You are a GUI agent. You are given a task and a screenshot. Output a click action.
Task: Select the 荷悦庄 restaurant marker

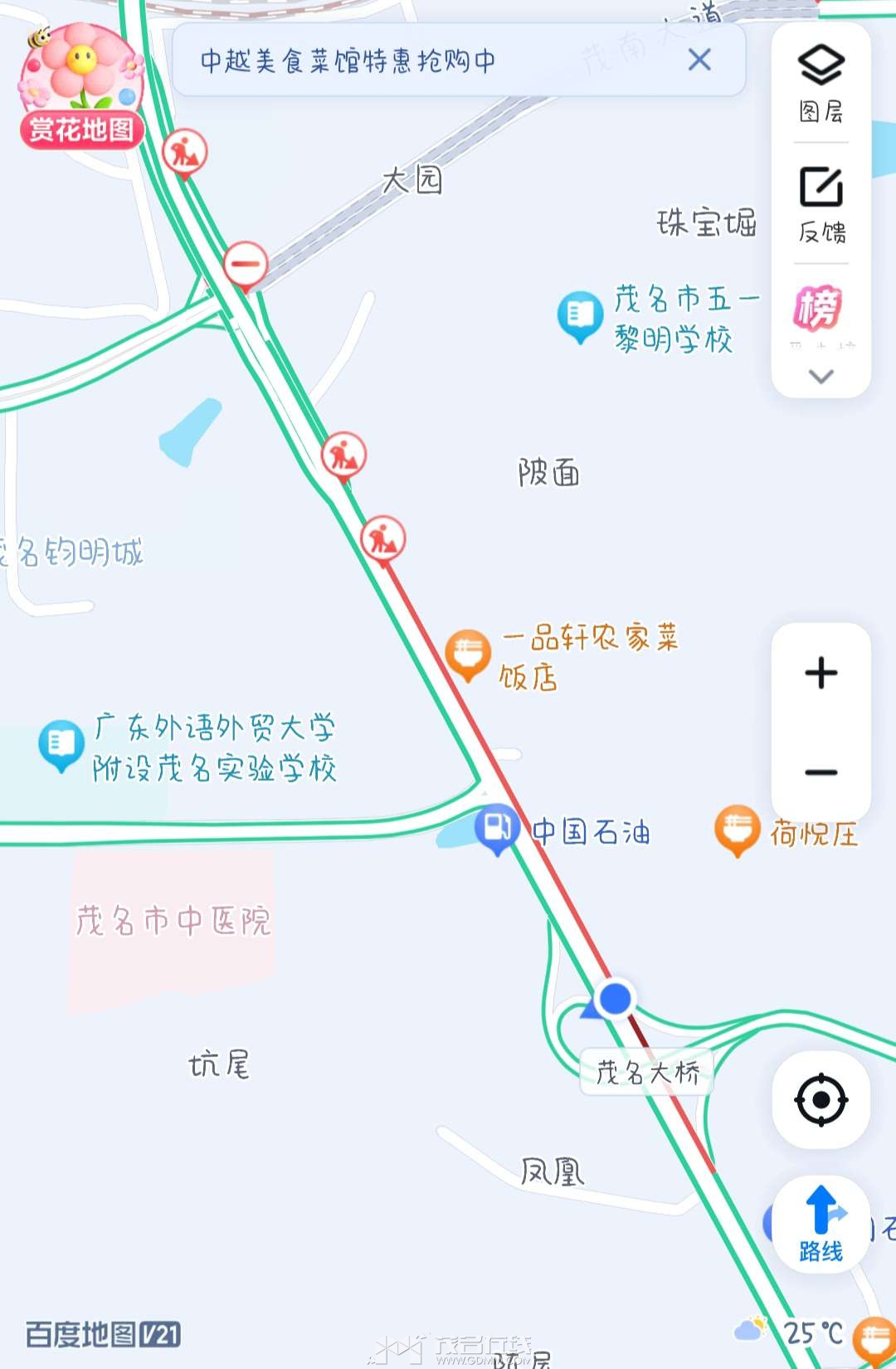coord(737,829)
